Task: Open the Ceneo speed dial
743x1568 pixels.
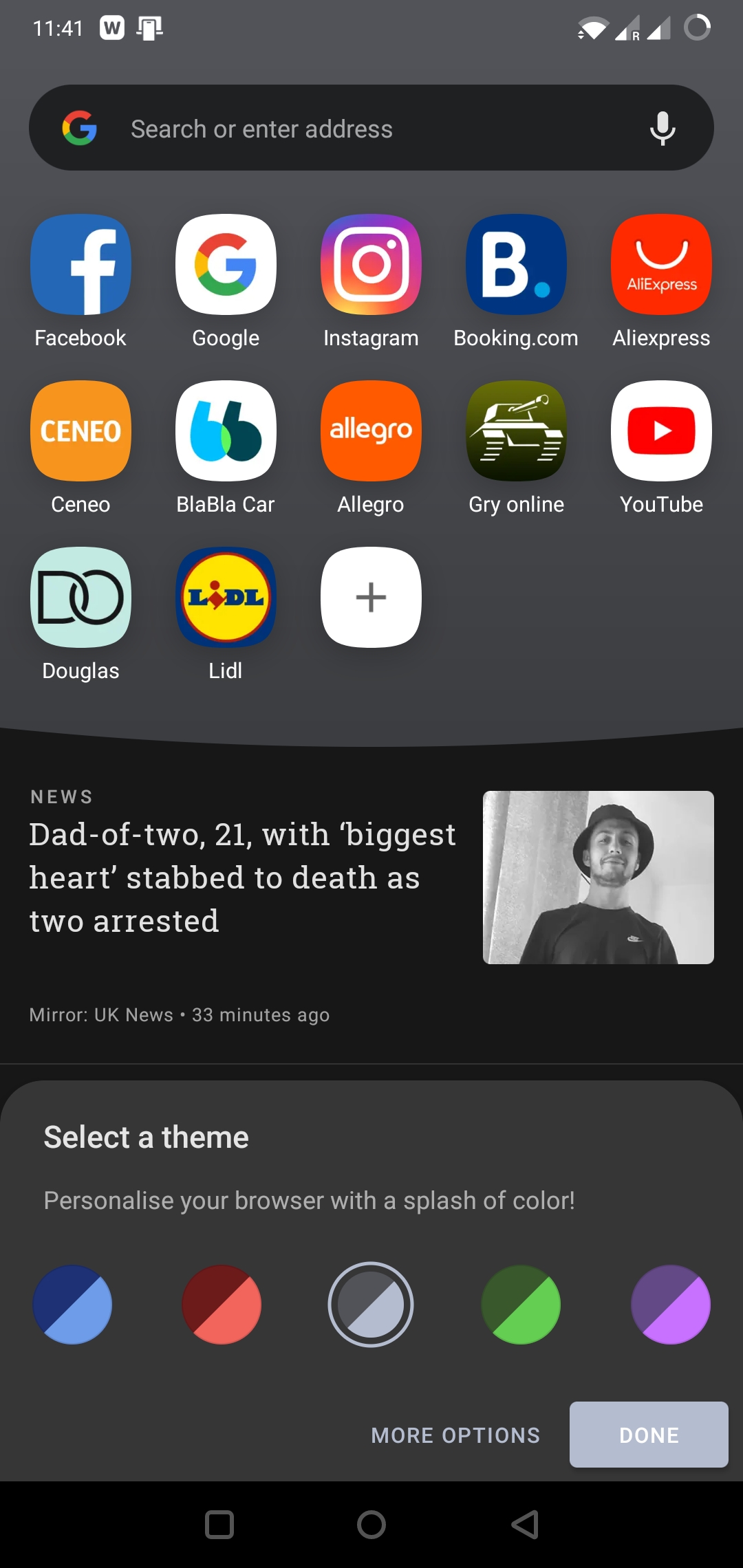Action: coord(80,431)
